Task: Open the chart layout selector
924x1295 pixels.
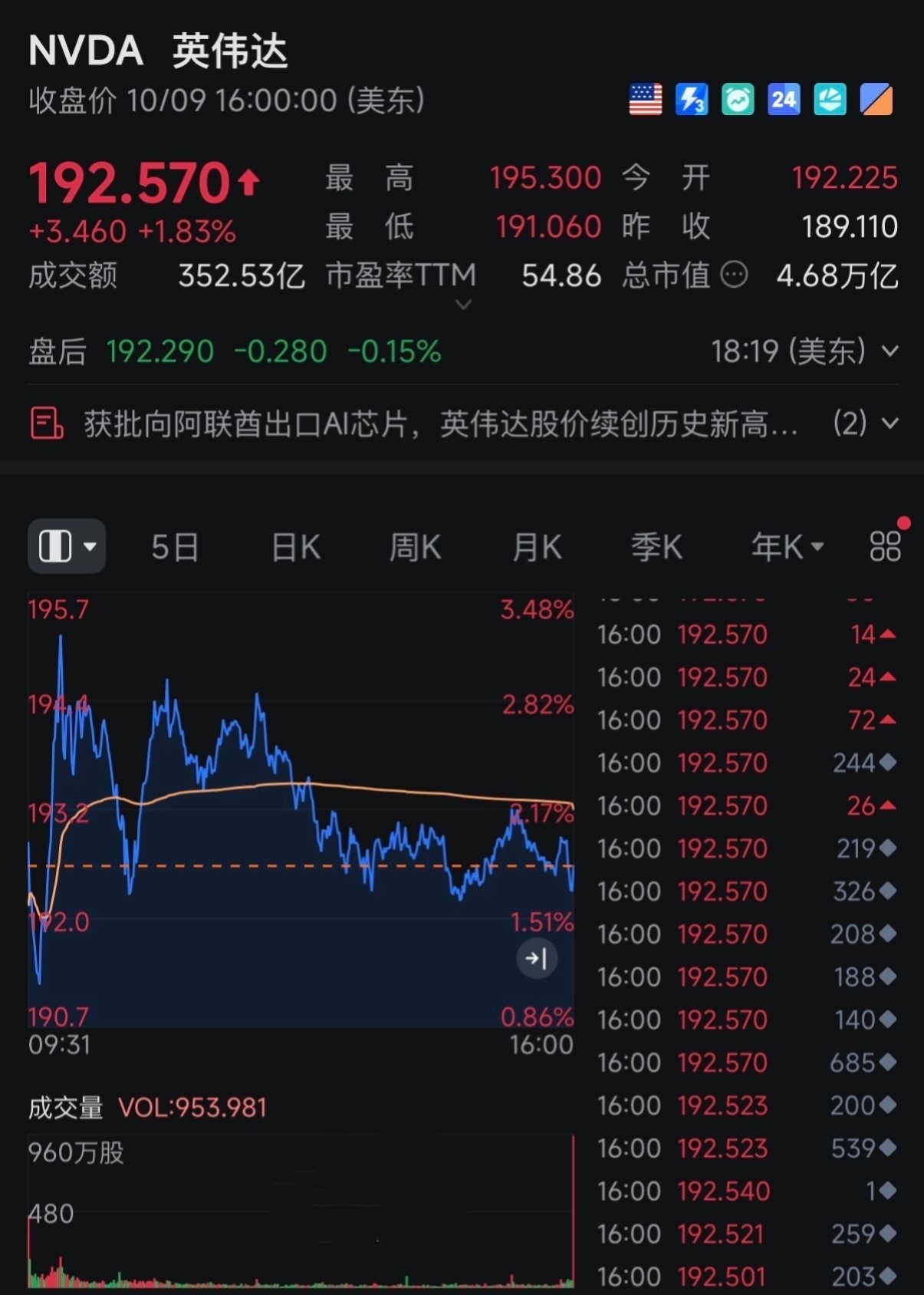Action: pos(67,547)
